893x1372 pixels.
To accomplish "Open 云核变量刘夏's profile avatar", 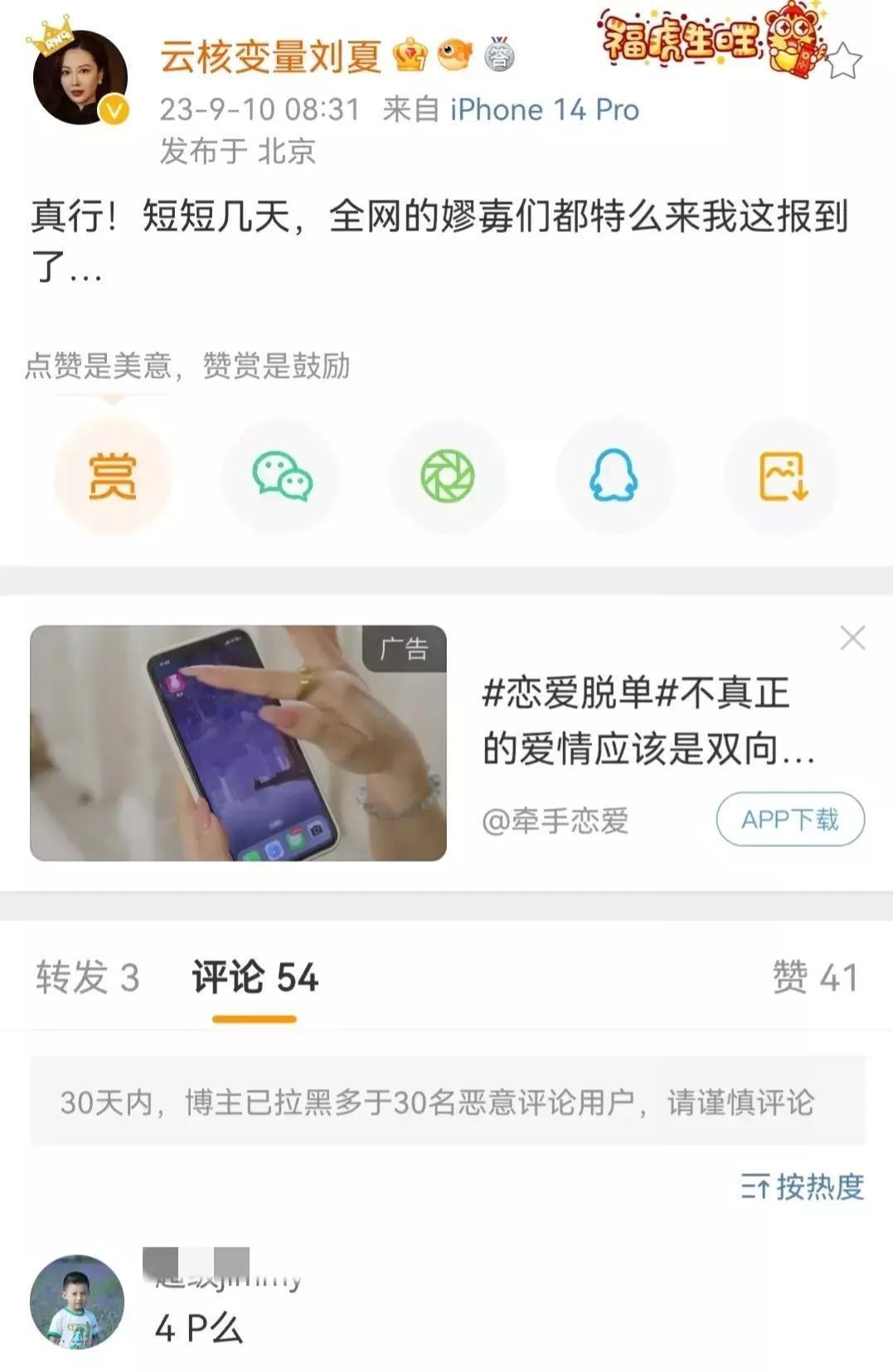I will tap(80, 79).
